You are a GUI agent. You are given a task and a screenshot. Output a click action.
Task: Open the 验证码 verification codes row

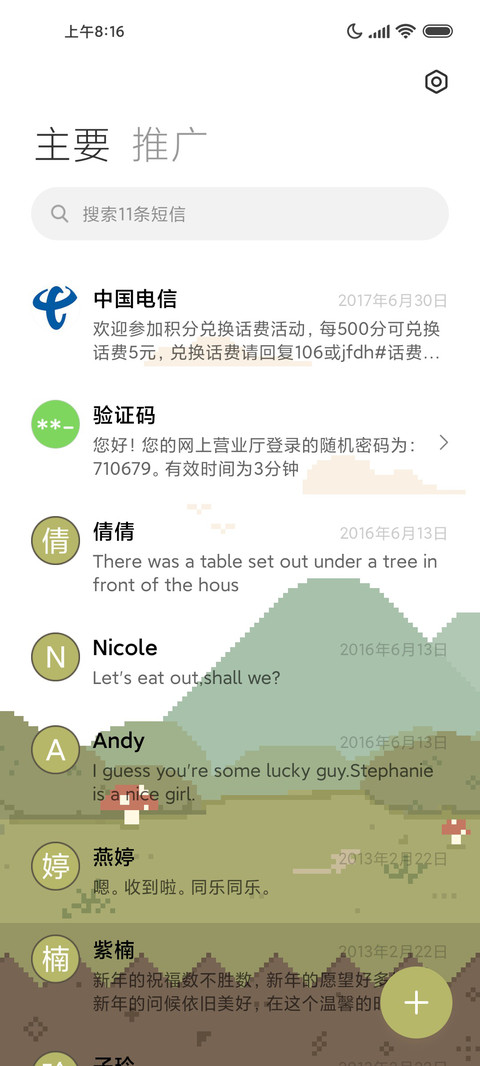point(240,443)
